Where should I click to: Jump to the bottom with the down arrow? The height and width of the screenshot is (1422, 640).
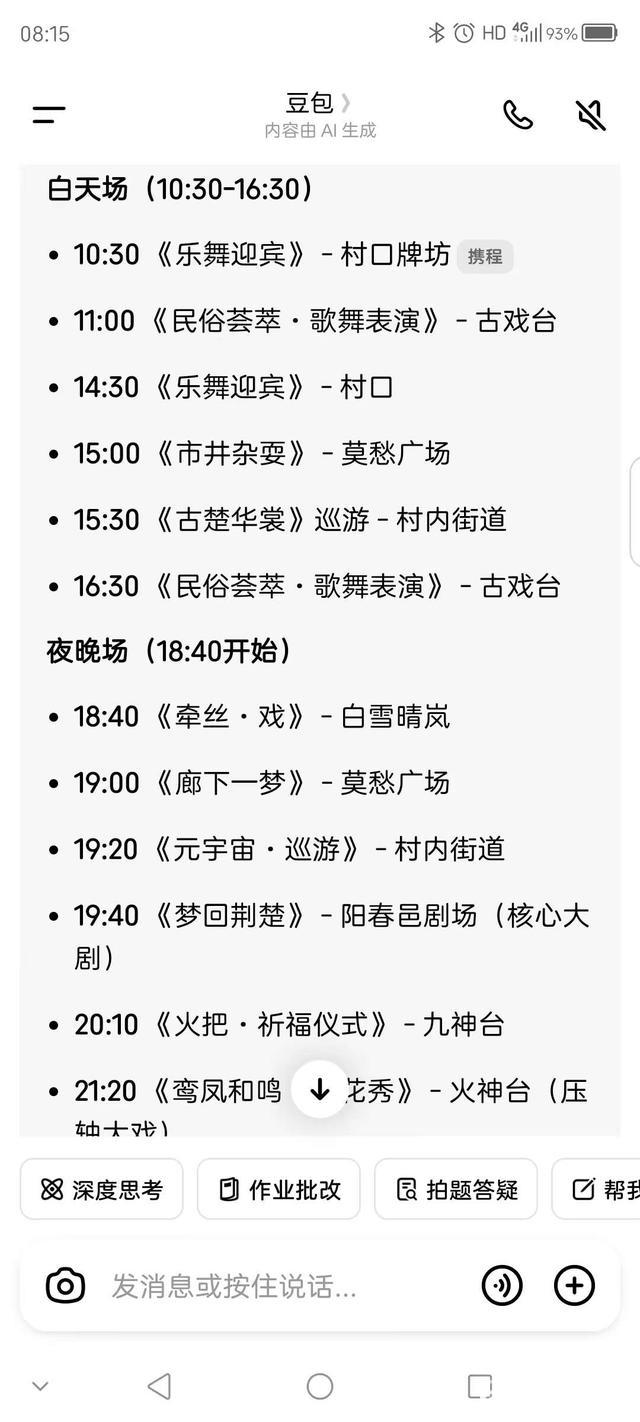320,1090
